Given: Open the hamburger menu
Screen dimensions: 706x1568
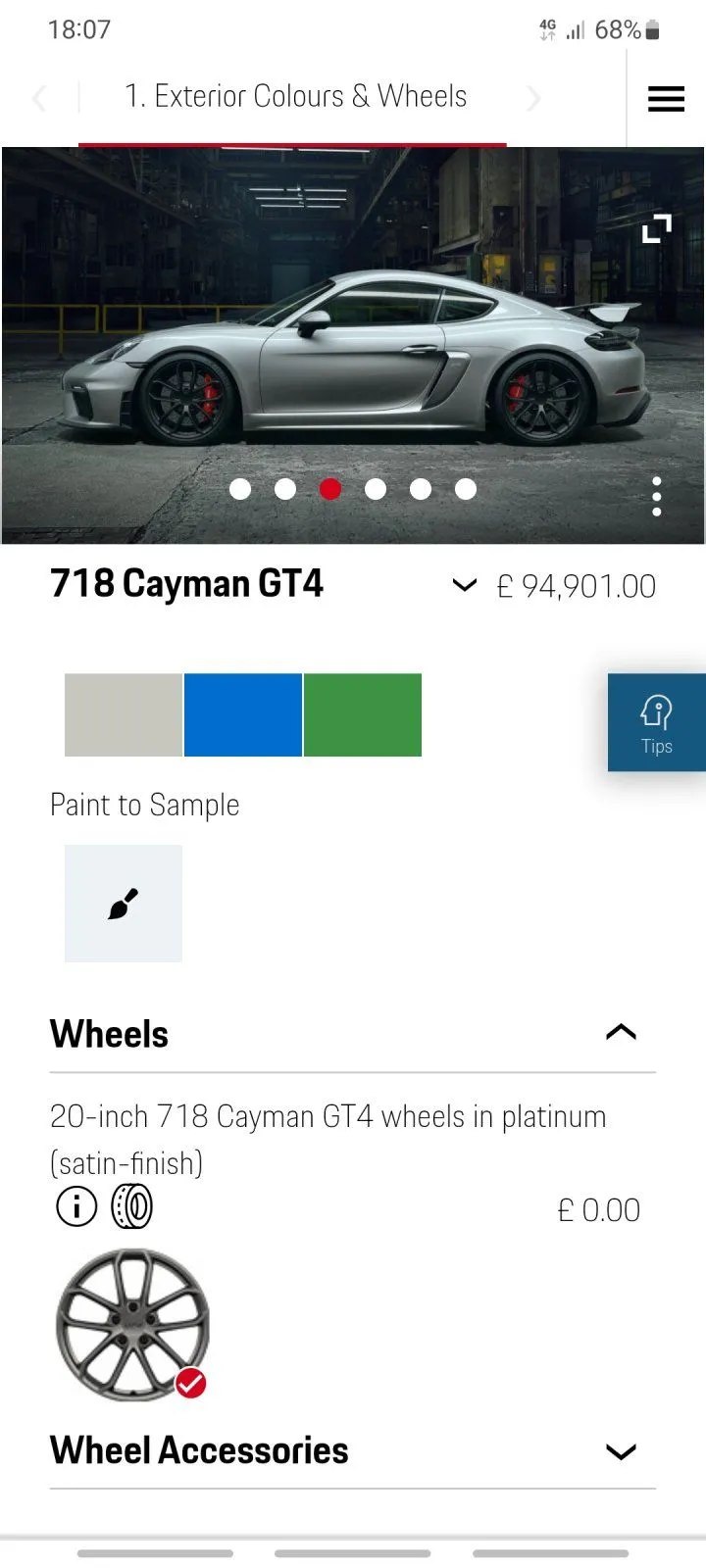Looking at the screenshot, I should [666, 98].
